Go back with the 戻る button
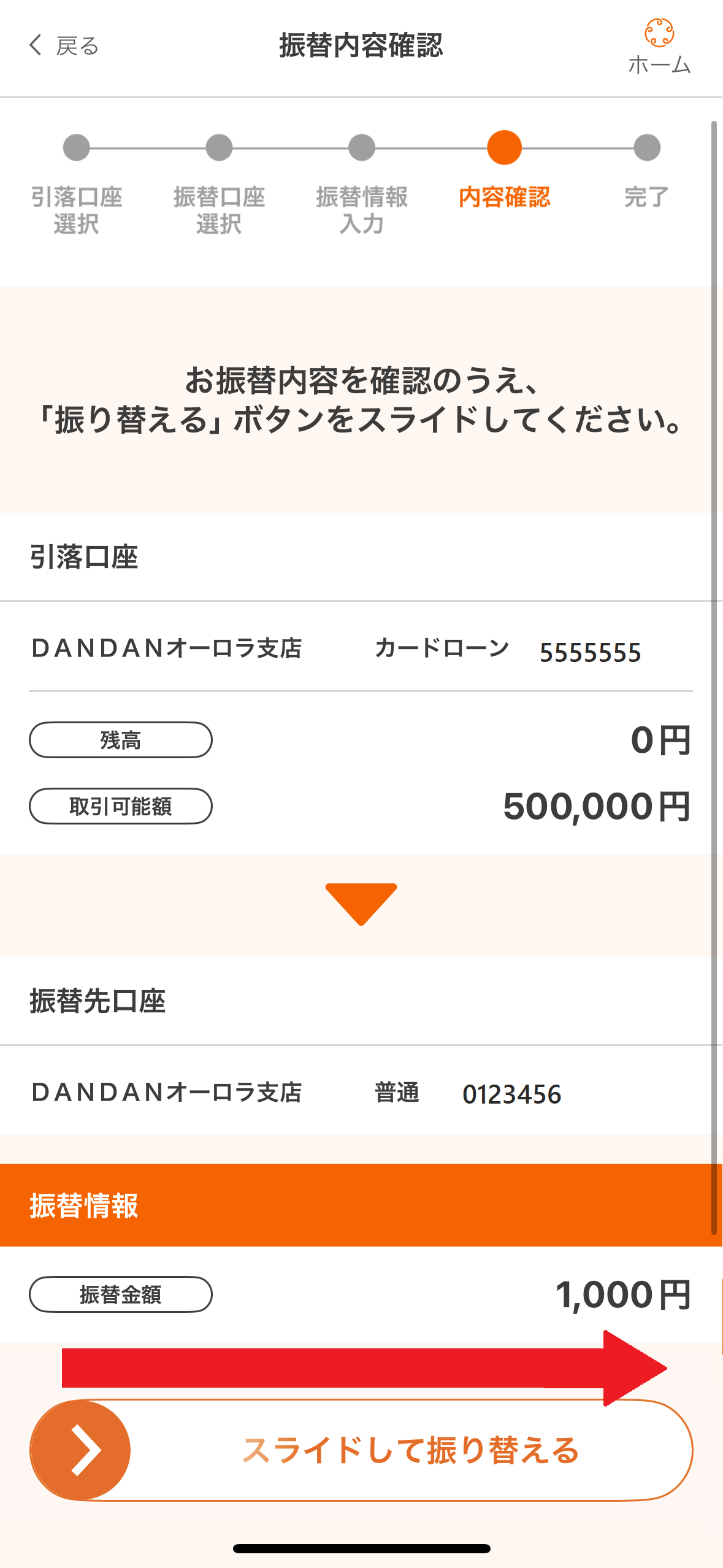 pos(64,46)
